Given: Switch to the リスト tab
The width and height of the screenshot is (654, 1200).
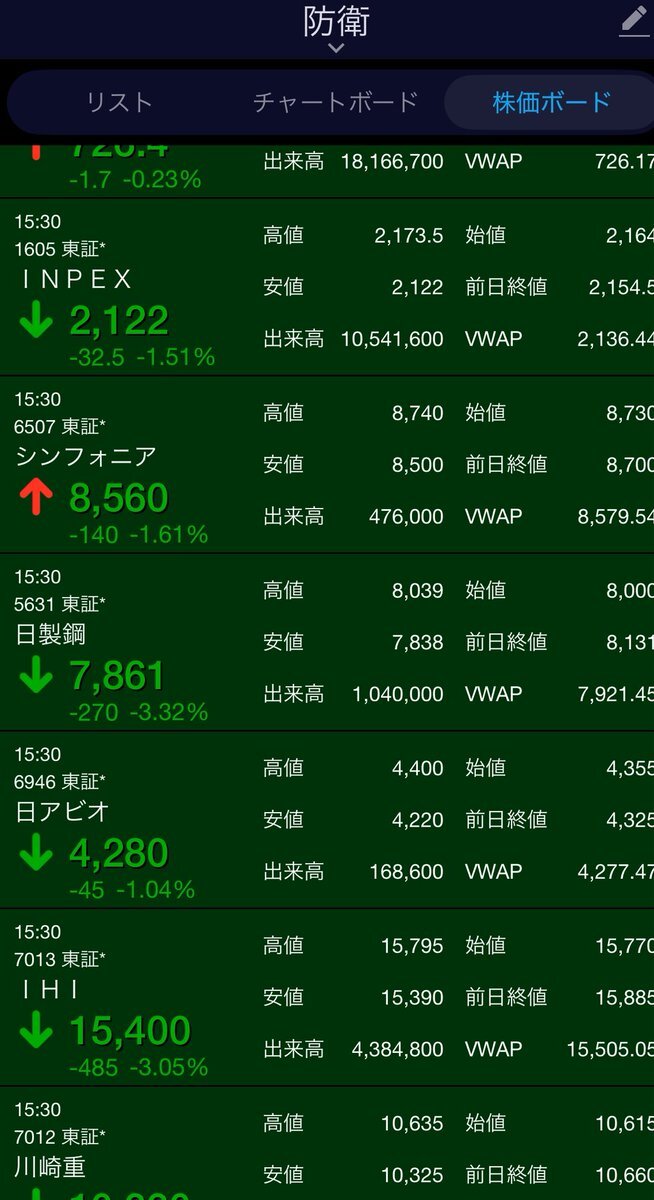Looking at the screenshot, I should (120, 102).
